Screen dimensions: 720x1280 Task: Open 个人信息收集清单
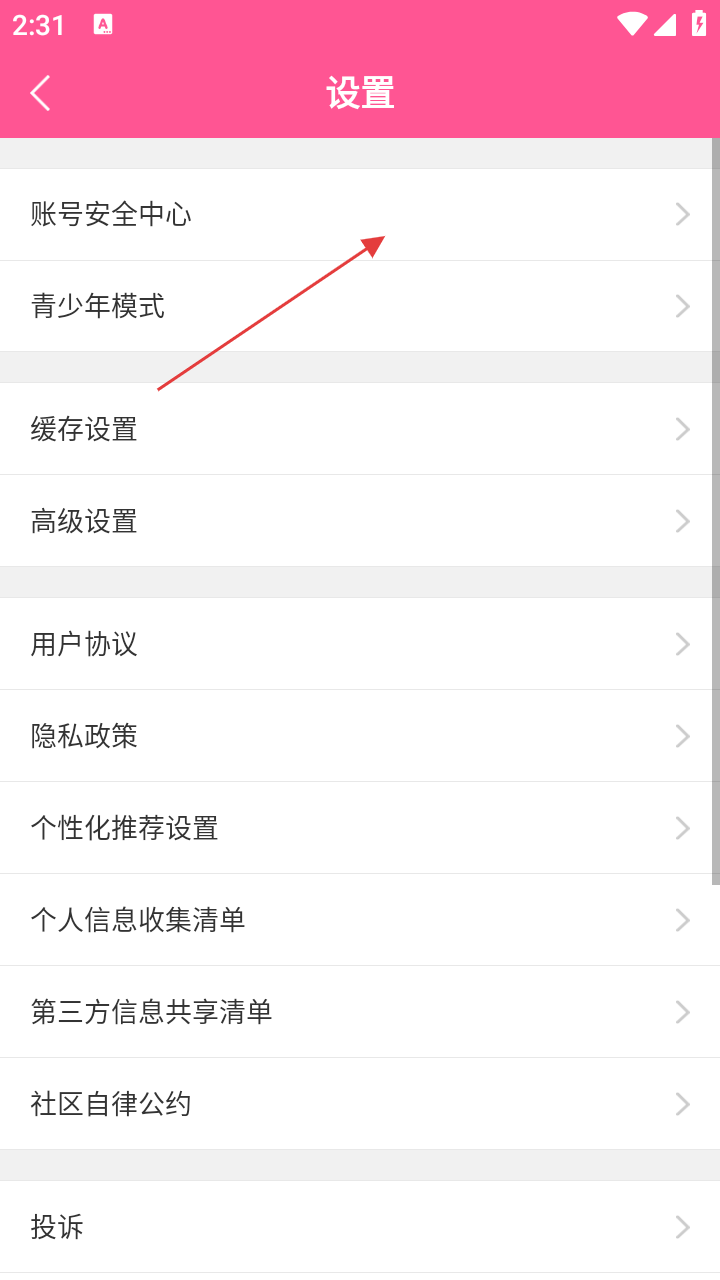click(360, 920)
